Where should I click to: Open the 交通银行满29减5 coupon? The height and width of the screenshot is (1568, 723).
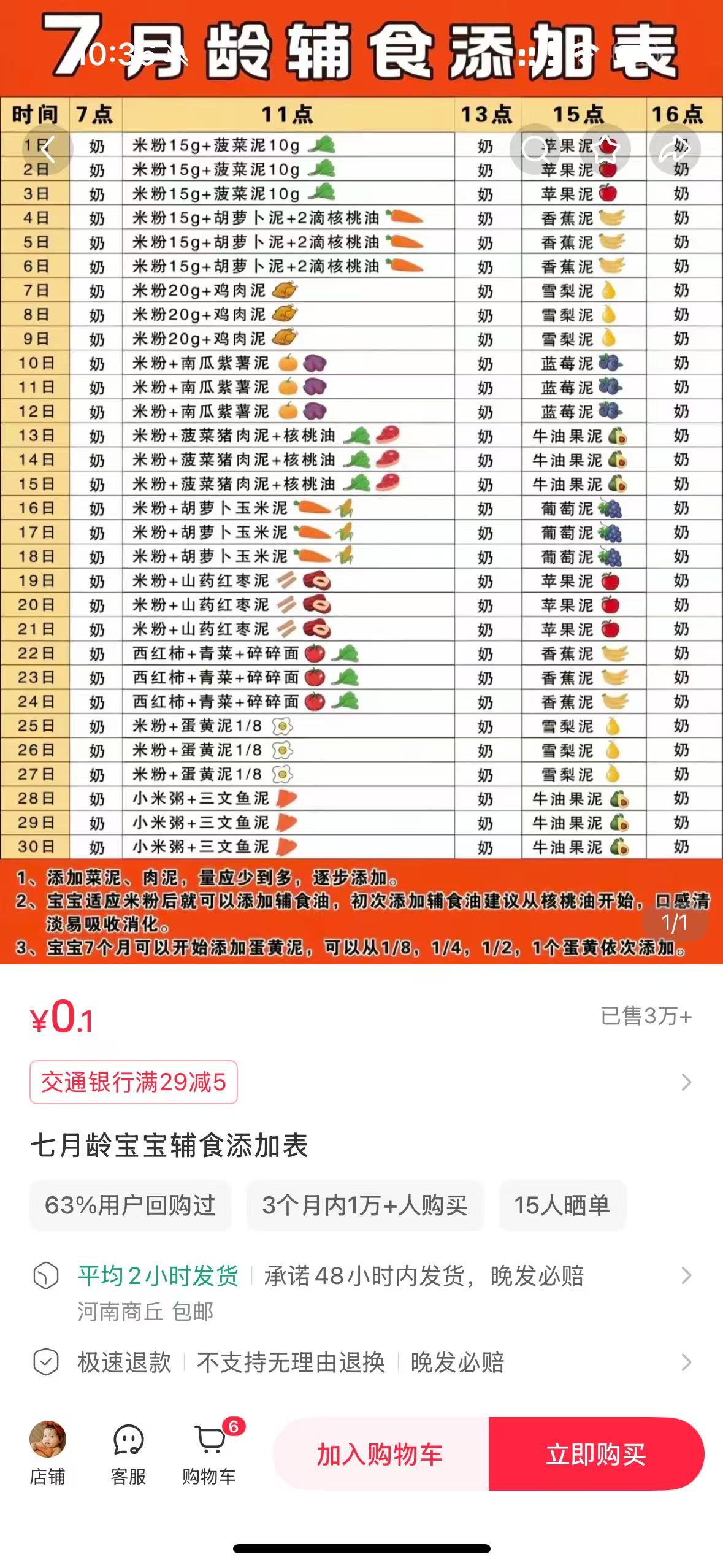coord(134,1082)
